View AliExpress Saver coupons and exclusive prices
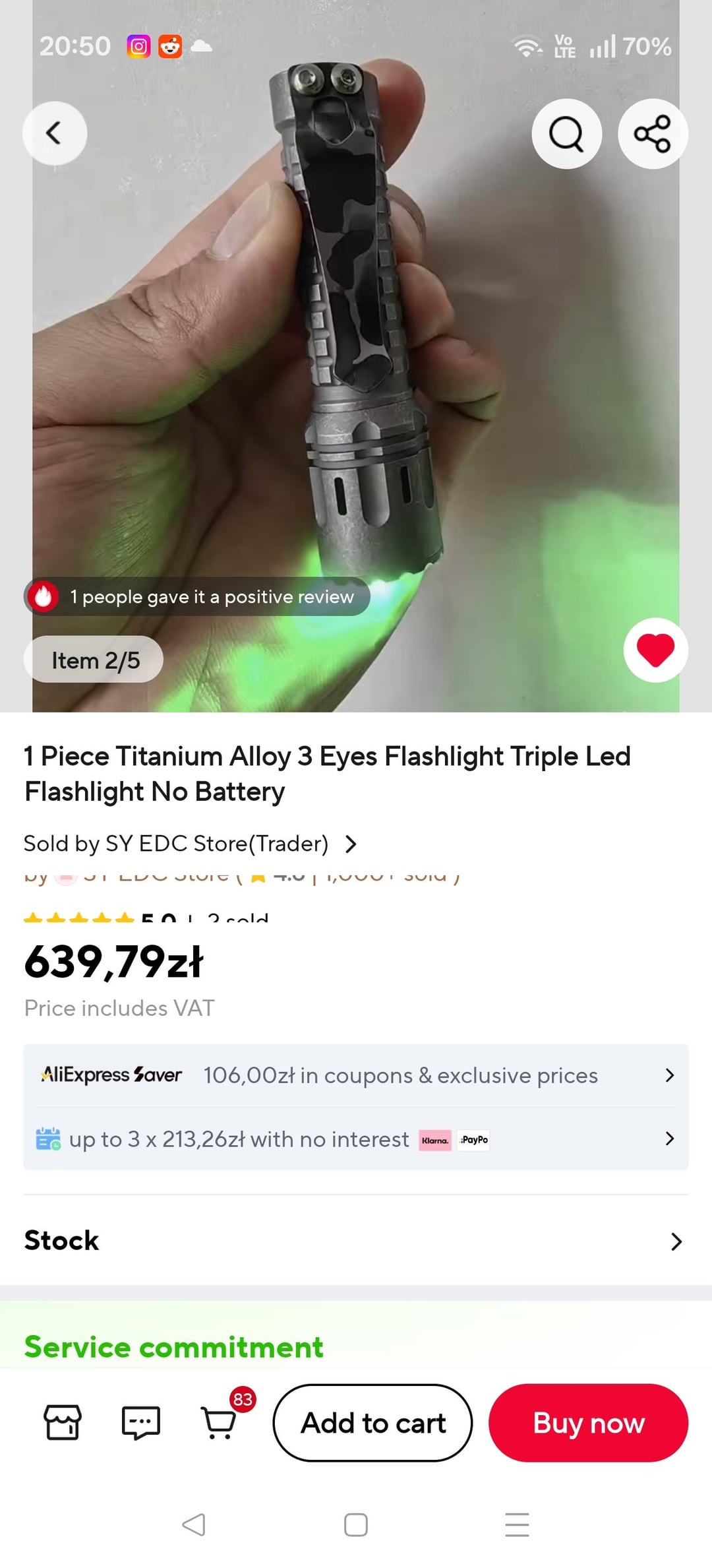This screenshot has width=712, height=1568. (x=356, y=1075)
